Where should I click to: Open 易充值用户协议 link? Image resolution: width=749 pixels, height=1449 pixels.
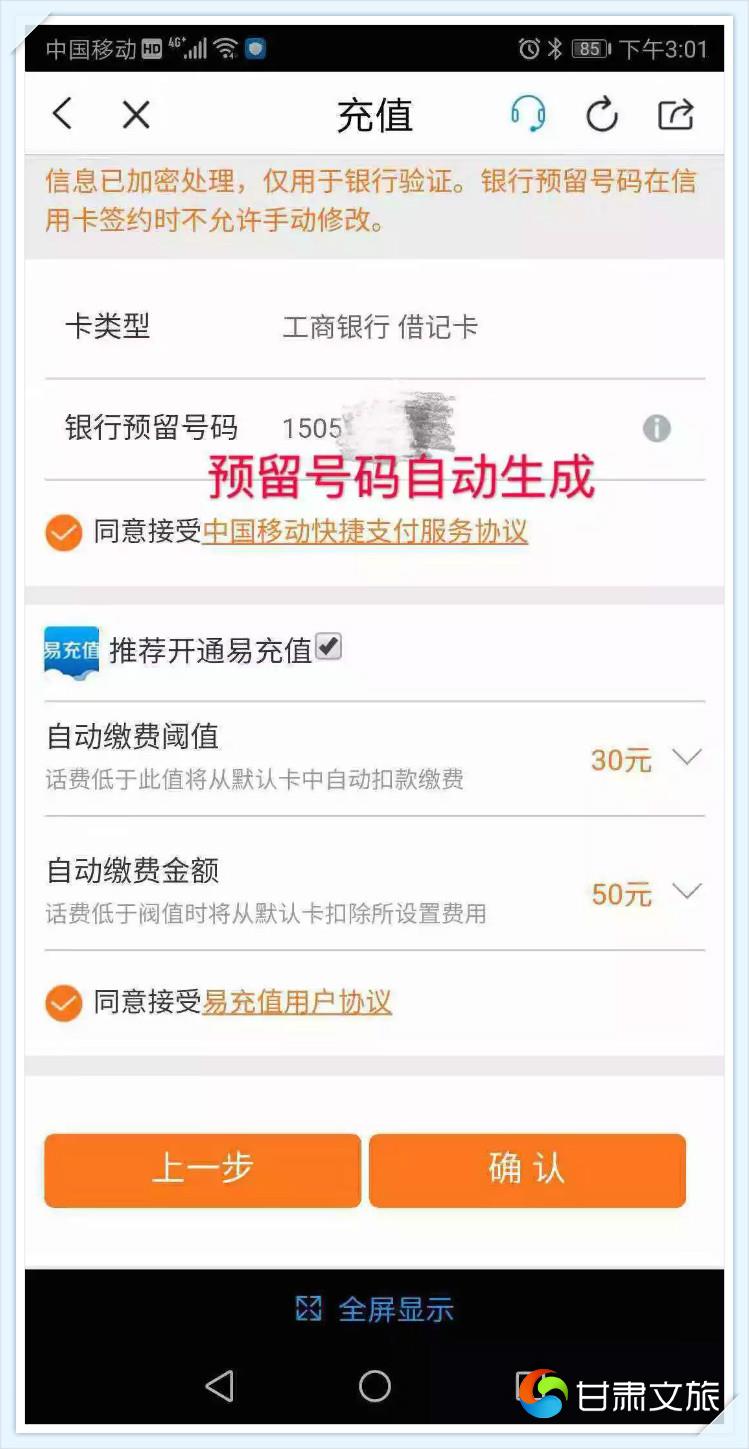tap(297, 1002)
